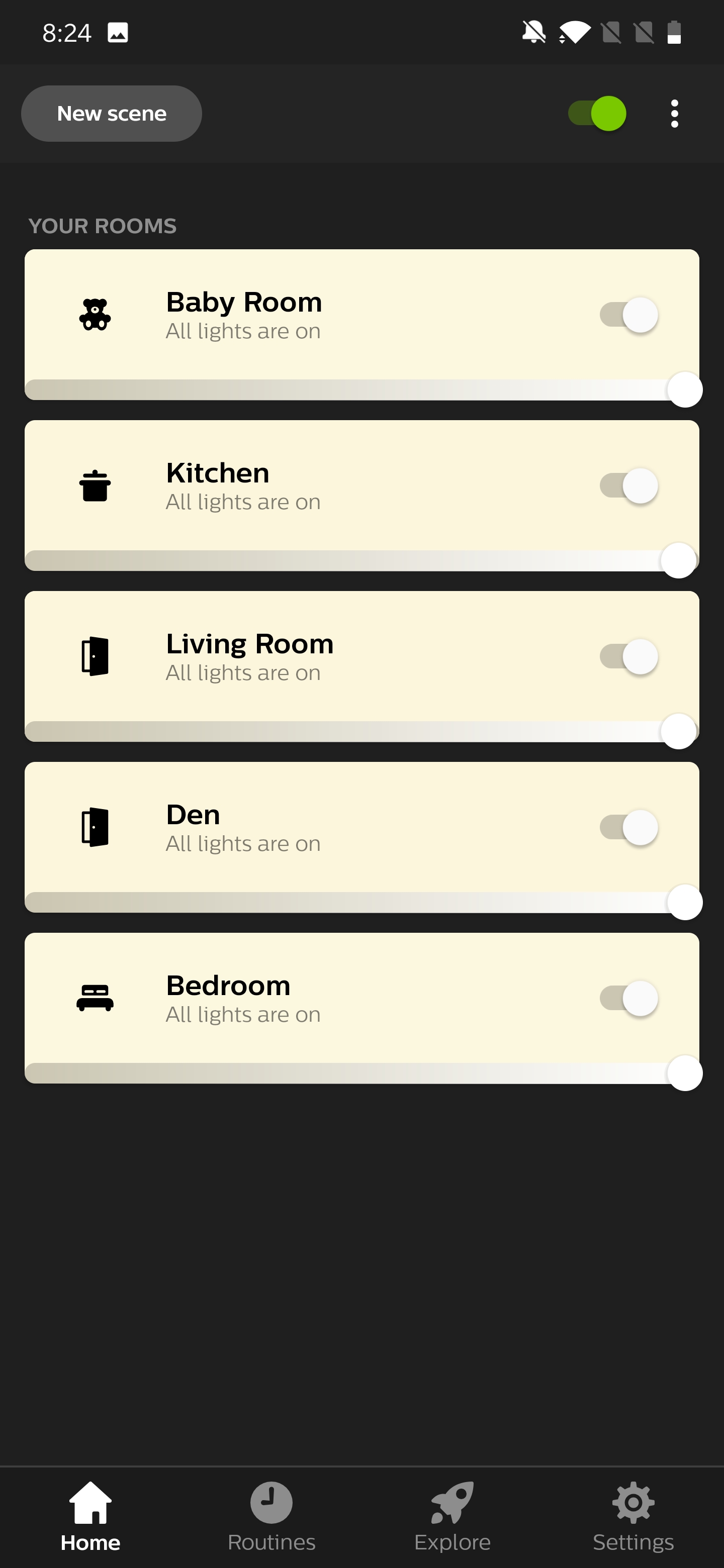Turn off the Baby Room lights
Viewport: 724px width, 1568px height.
[x=628, y=315]
